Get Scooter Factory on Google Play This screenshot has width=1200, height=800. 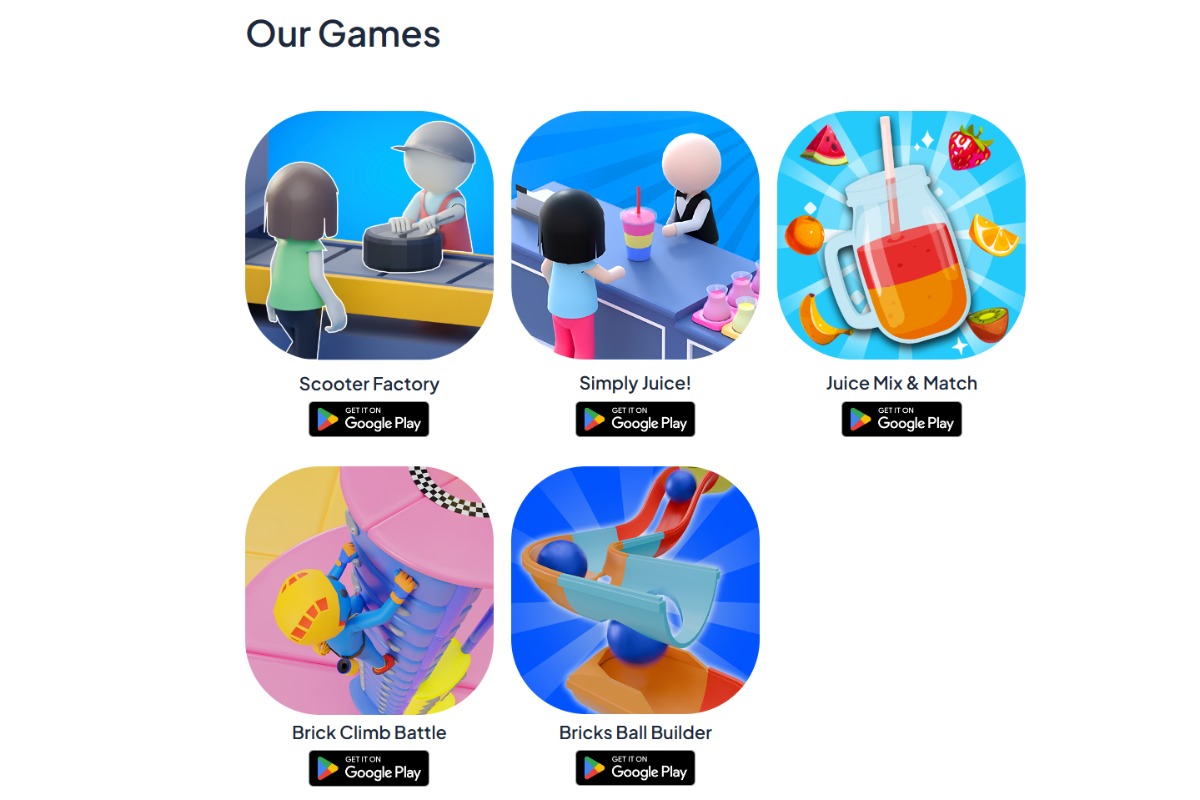pos(369,420)
